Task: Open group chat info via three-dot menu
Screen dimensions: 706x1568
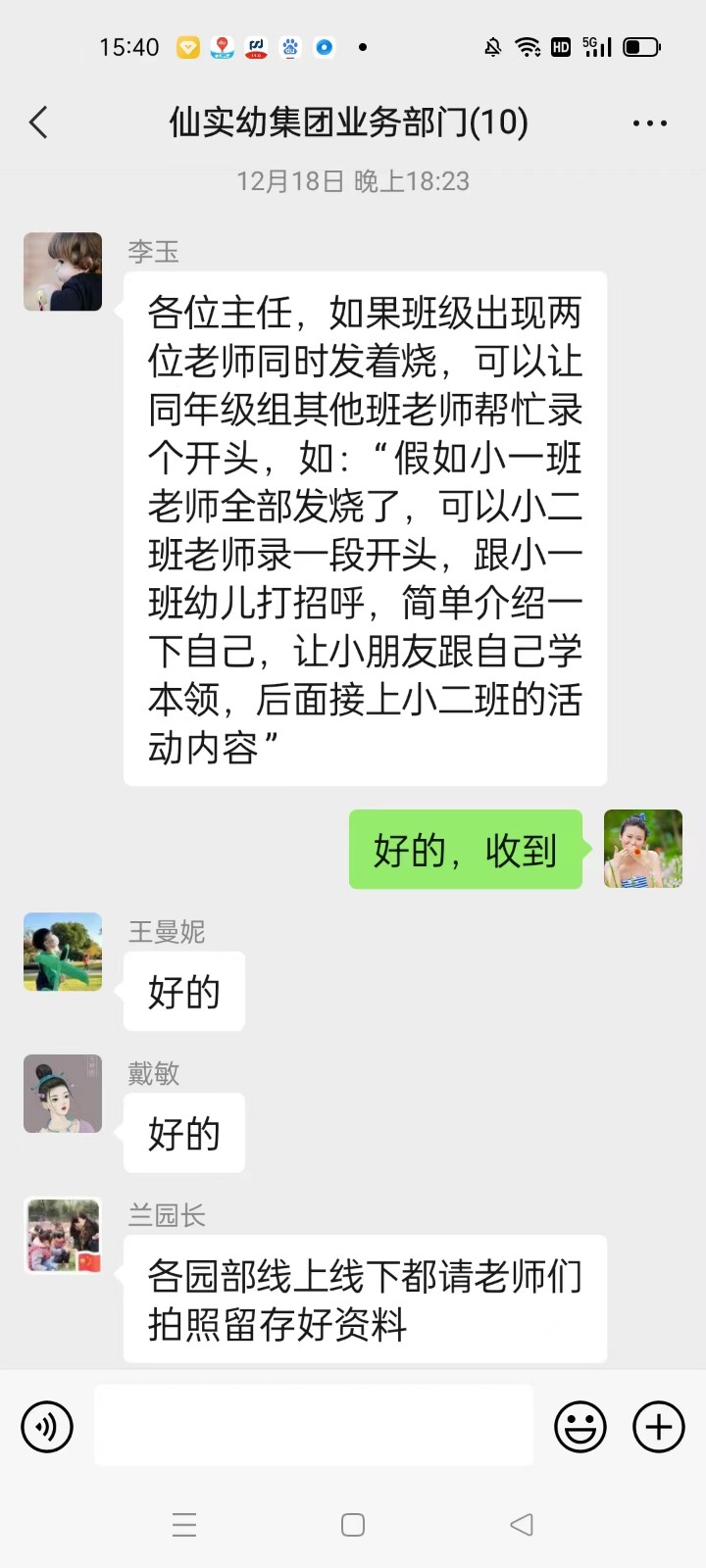Action: pos(649,123)
